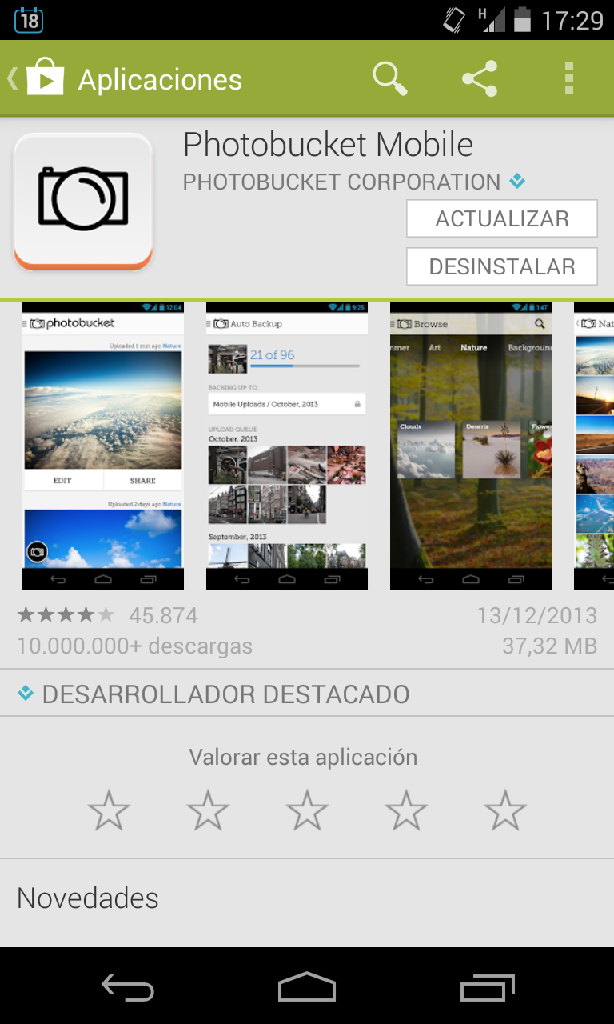View the Browse screenshot
The image size is (614, 1024).
pos(470,446)
